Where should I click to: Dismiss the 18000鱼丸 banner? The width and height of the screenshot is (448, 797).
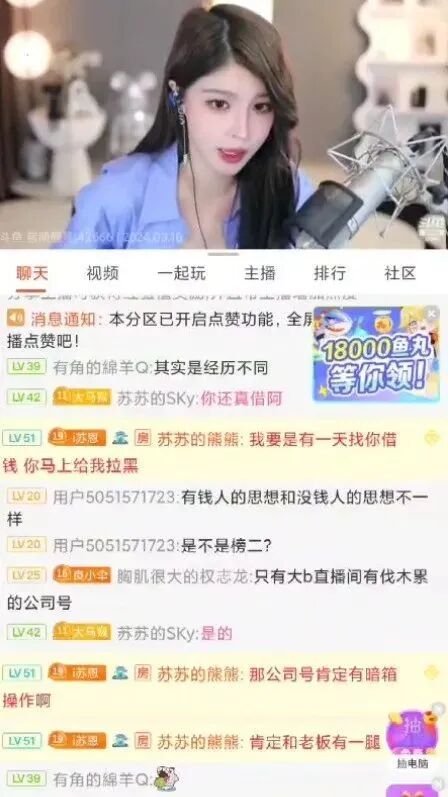point(432,314)
